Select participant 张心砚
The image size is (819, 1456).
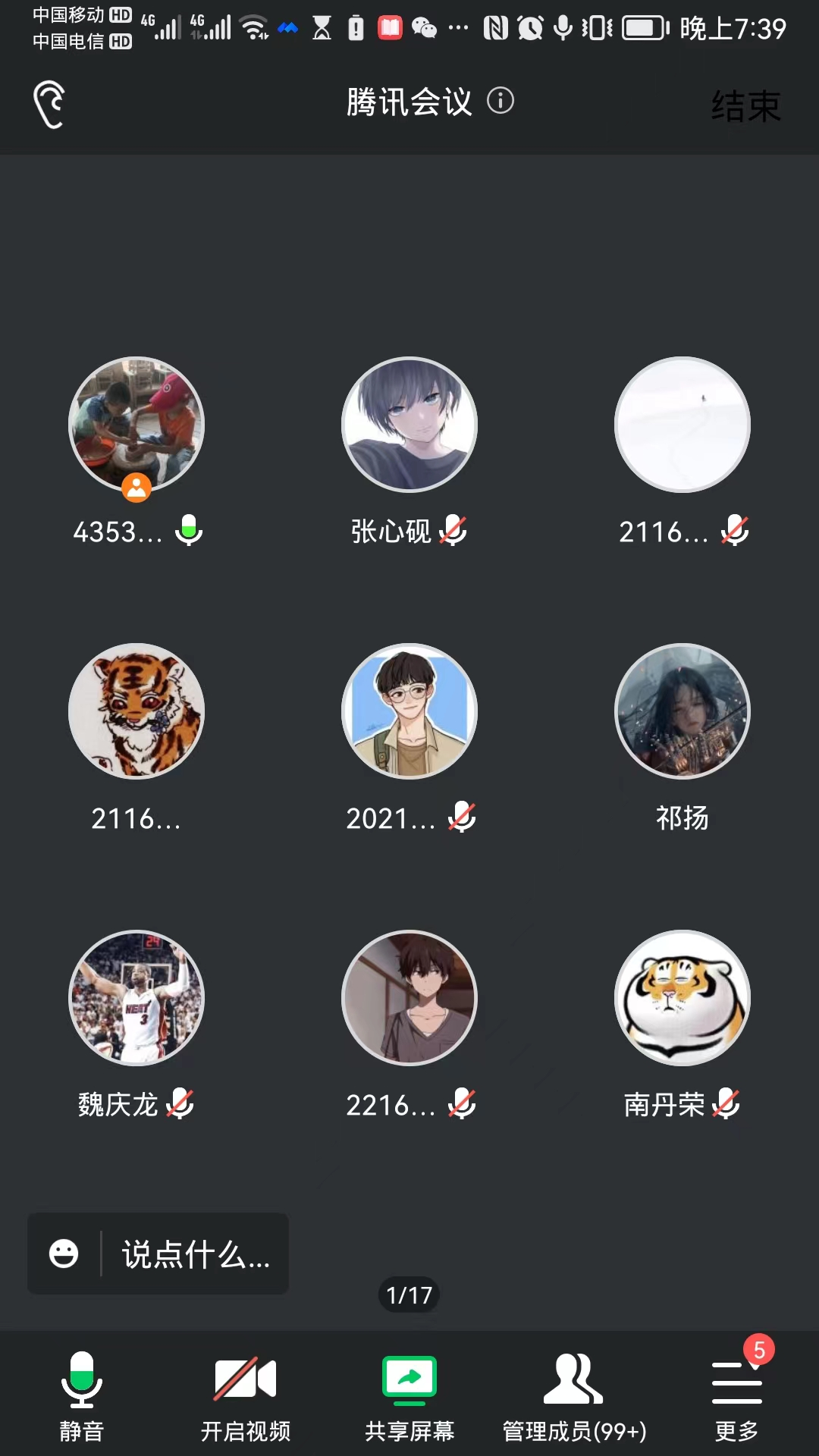[409, 425]
